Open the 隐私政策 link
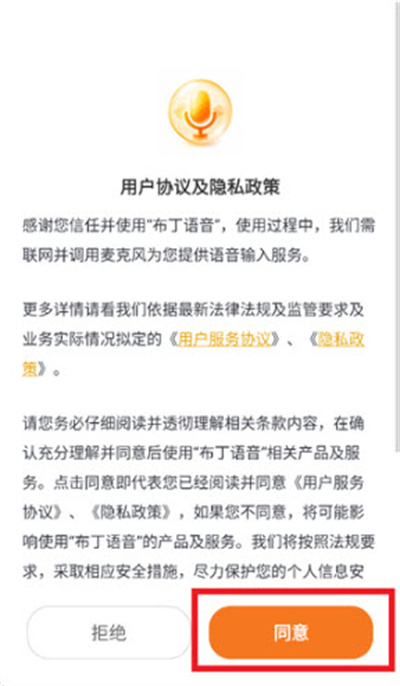 pyautogui.click(x=340, y=340)
